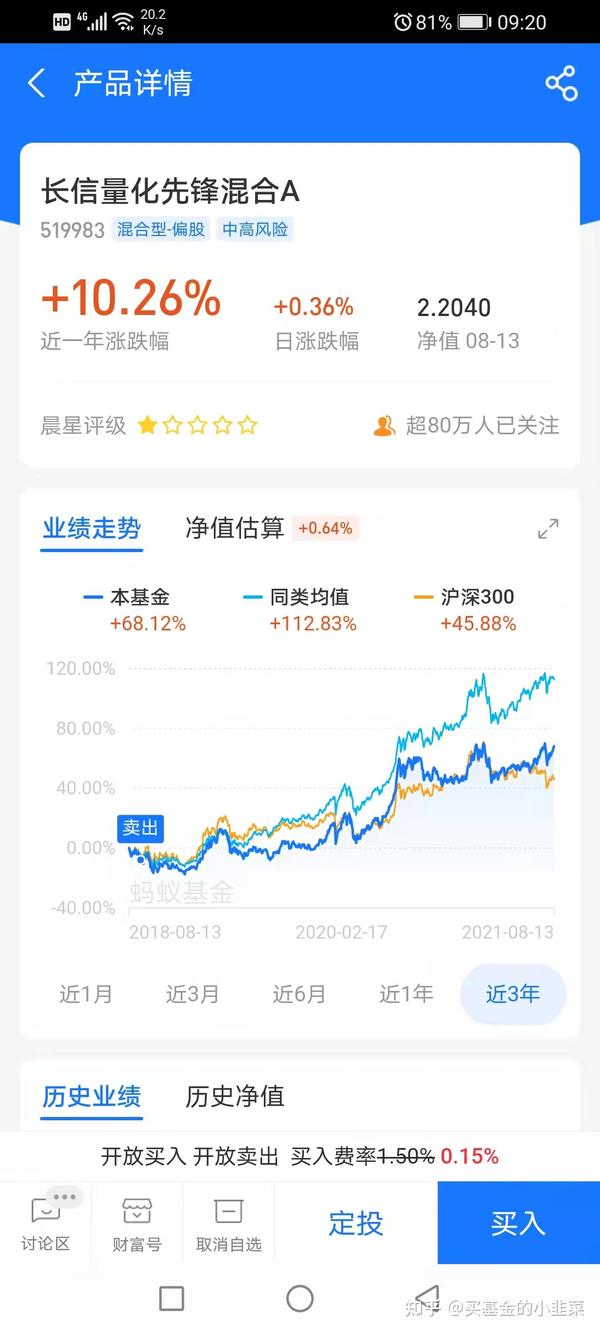Switch to 历史净值 tab
The image size is (600, 1333).
pyautogui.click(x=235, y=1096)
